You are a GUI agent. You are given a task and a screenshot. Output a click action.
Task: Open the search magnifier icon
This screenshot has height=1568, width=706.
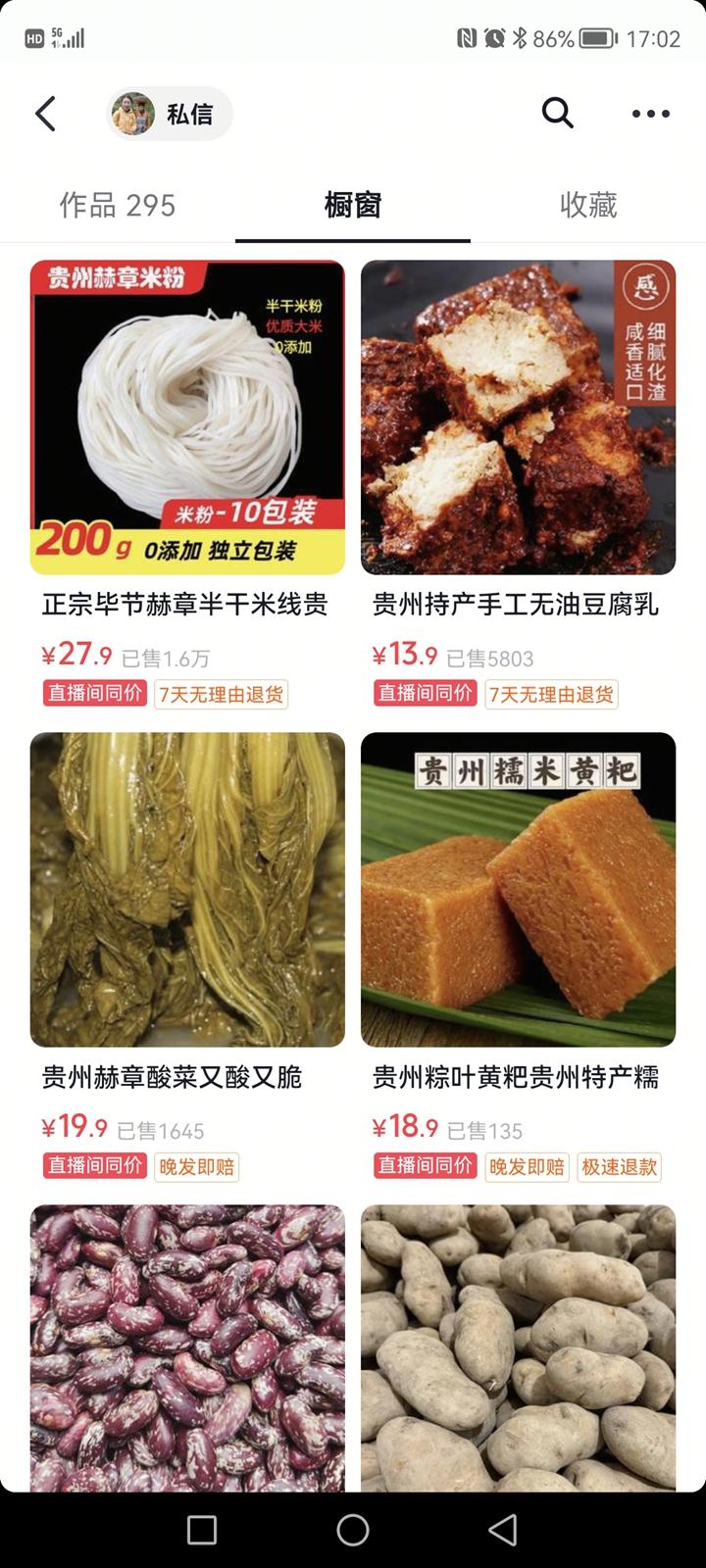click(557, 114)
